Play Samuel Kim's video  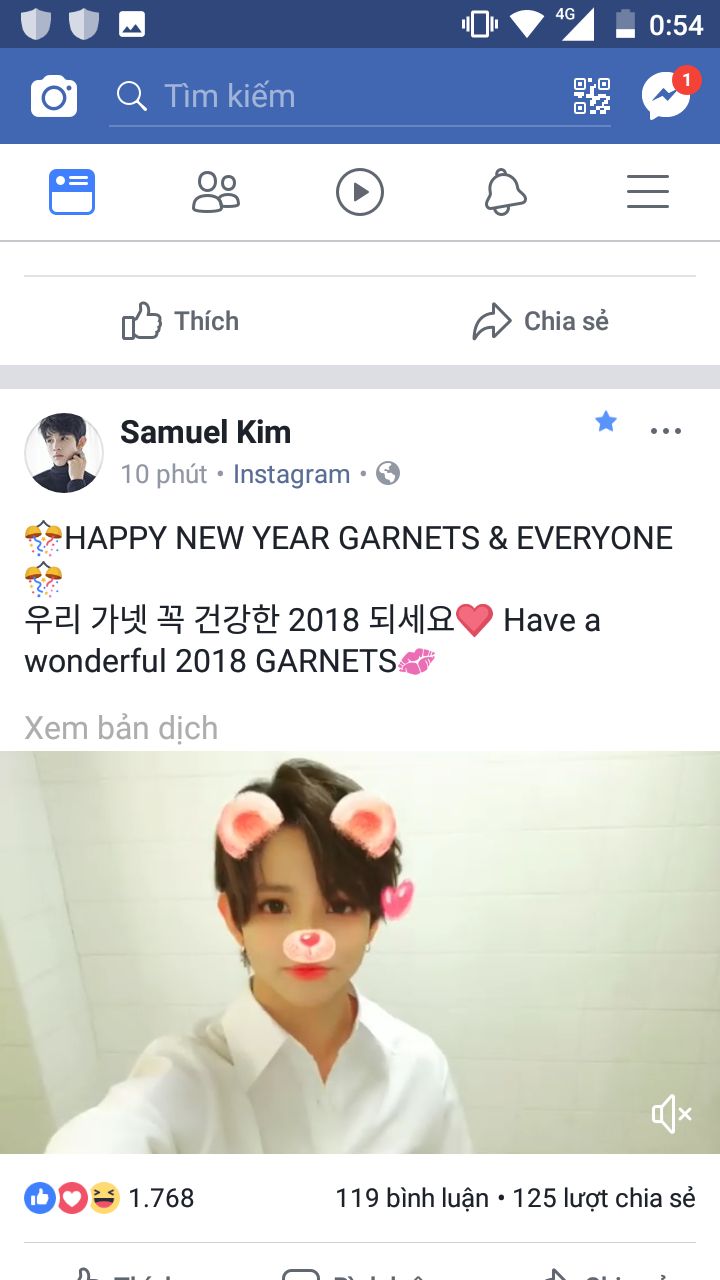[x=360, y=952]
